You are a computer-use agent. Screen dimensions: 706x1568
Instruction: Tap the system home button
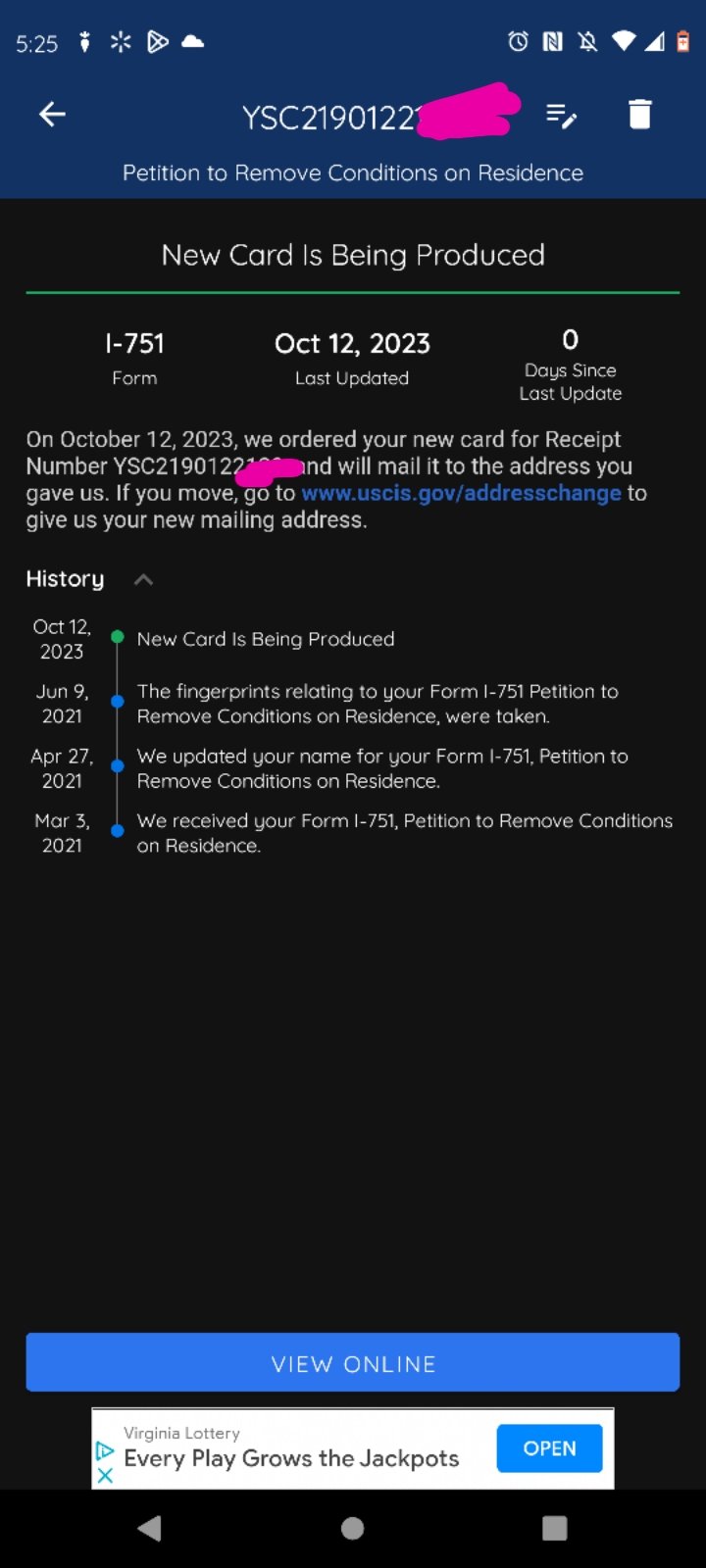click(353, 1528)
